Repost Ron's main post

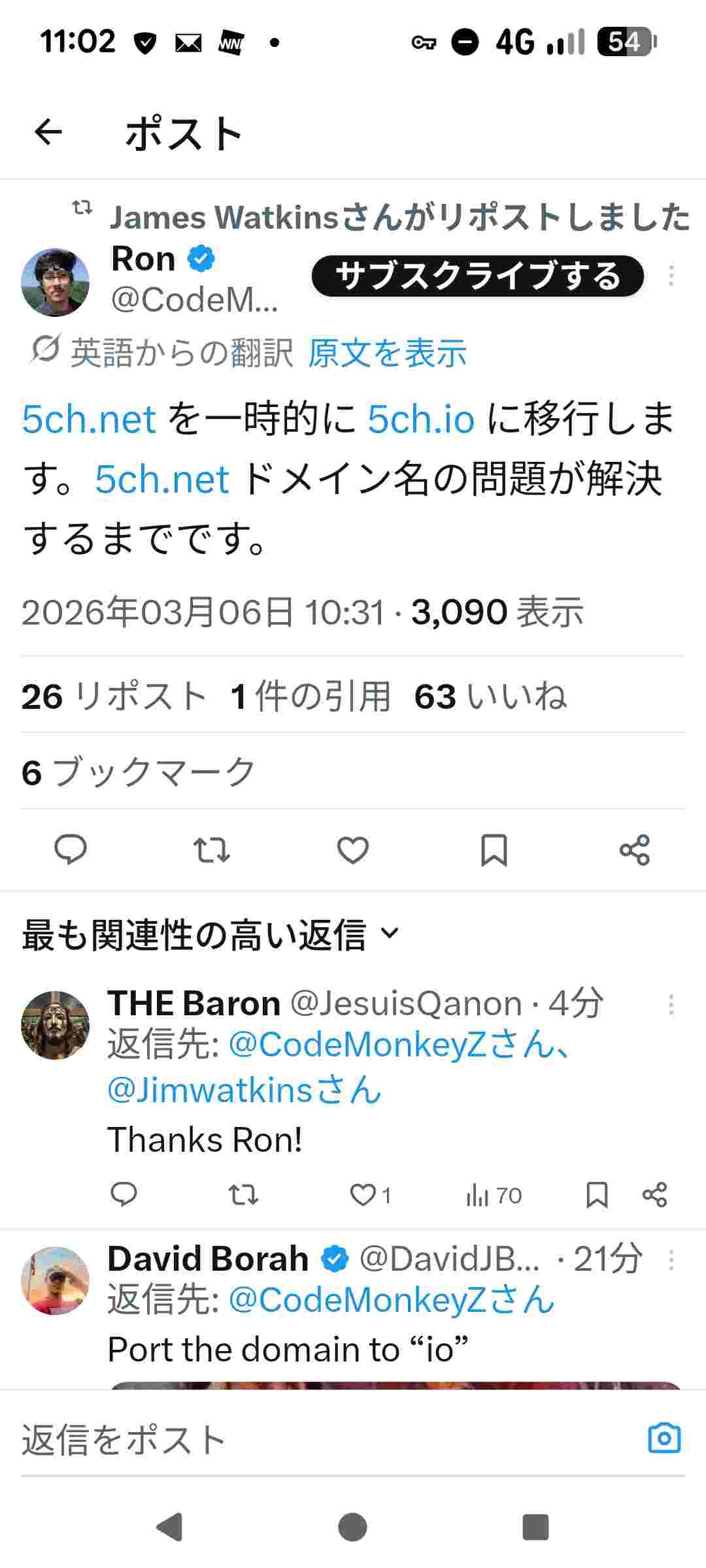[x=211, y=850]
